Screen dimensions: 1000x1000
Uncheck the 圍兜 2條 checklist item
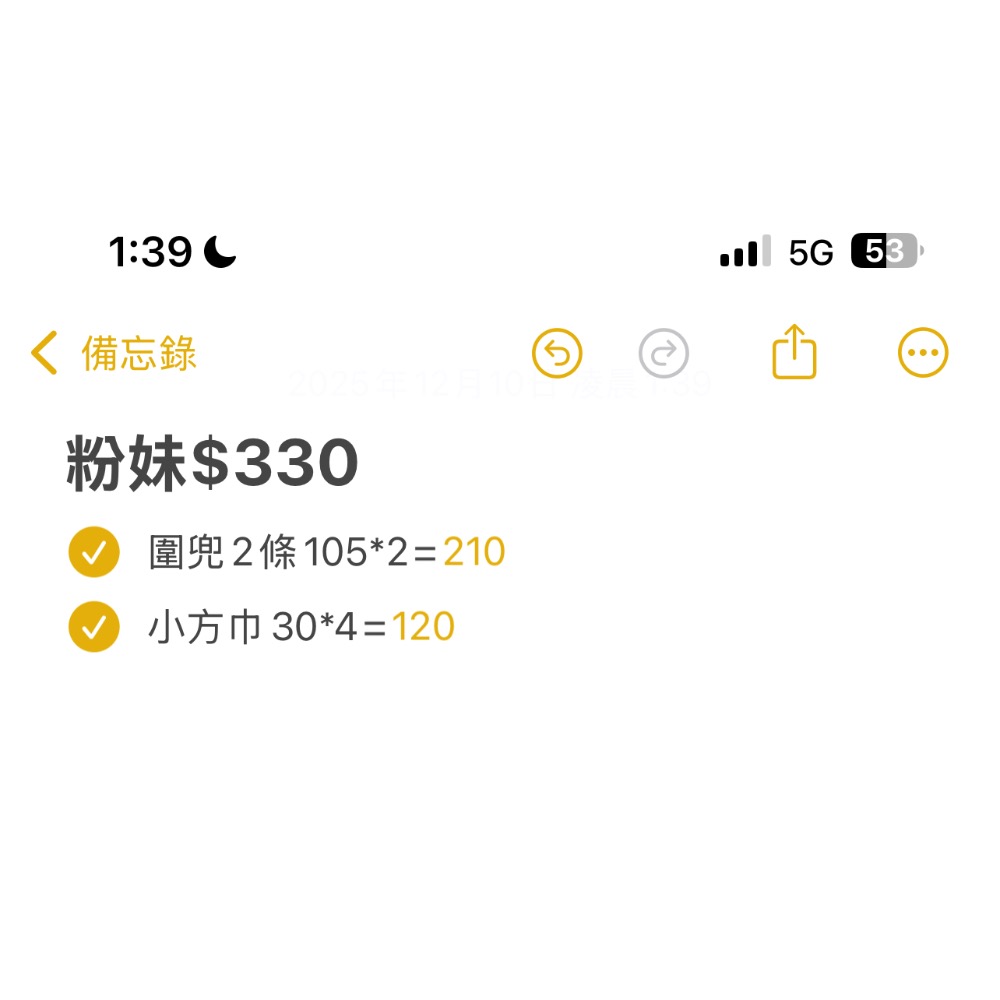94,552
